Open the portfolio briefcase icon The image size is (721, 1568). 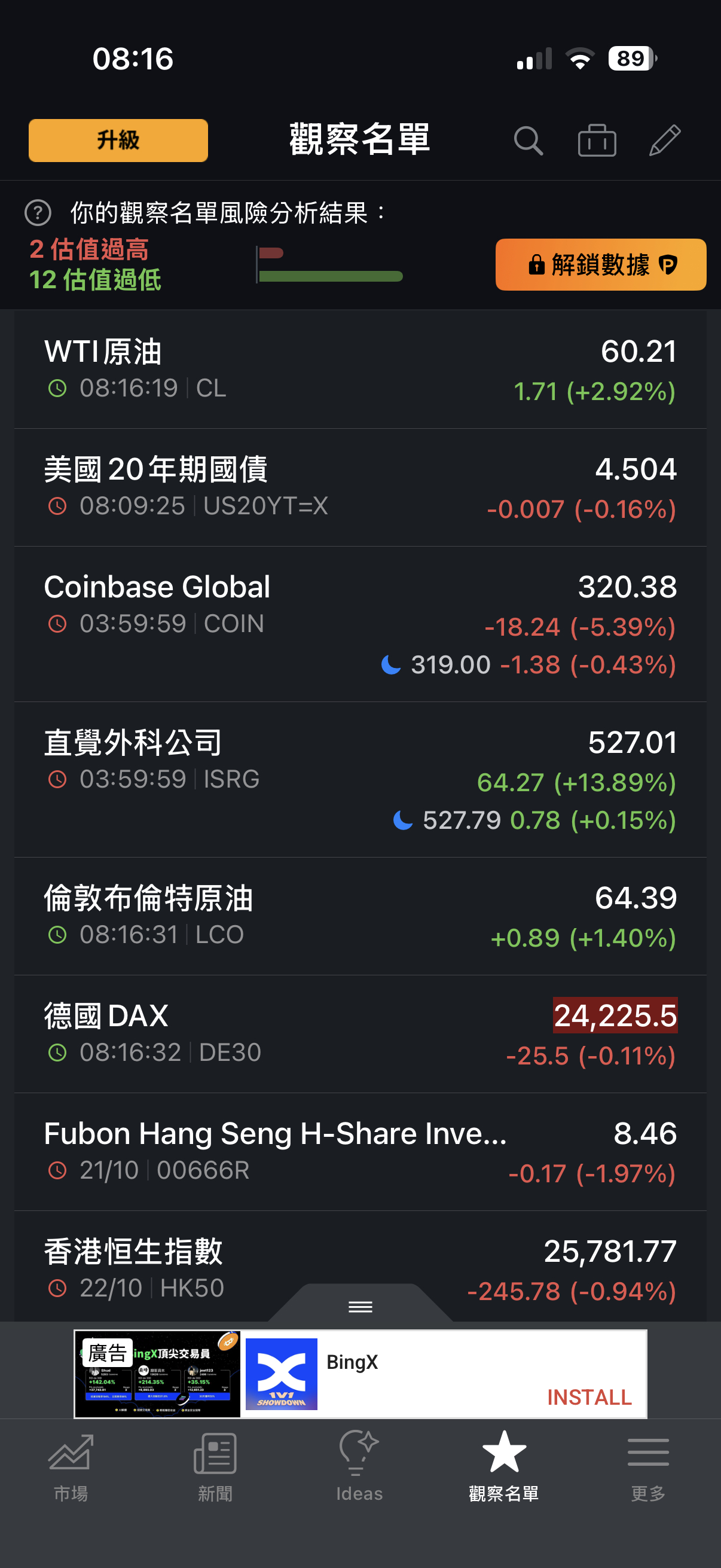(x=596, y=141)
